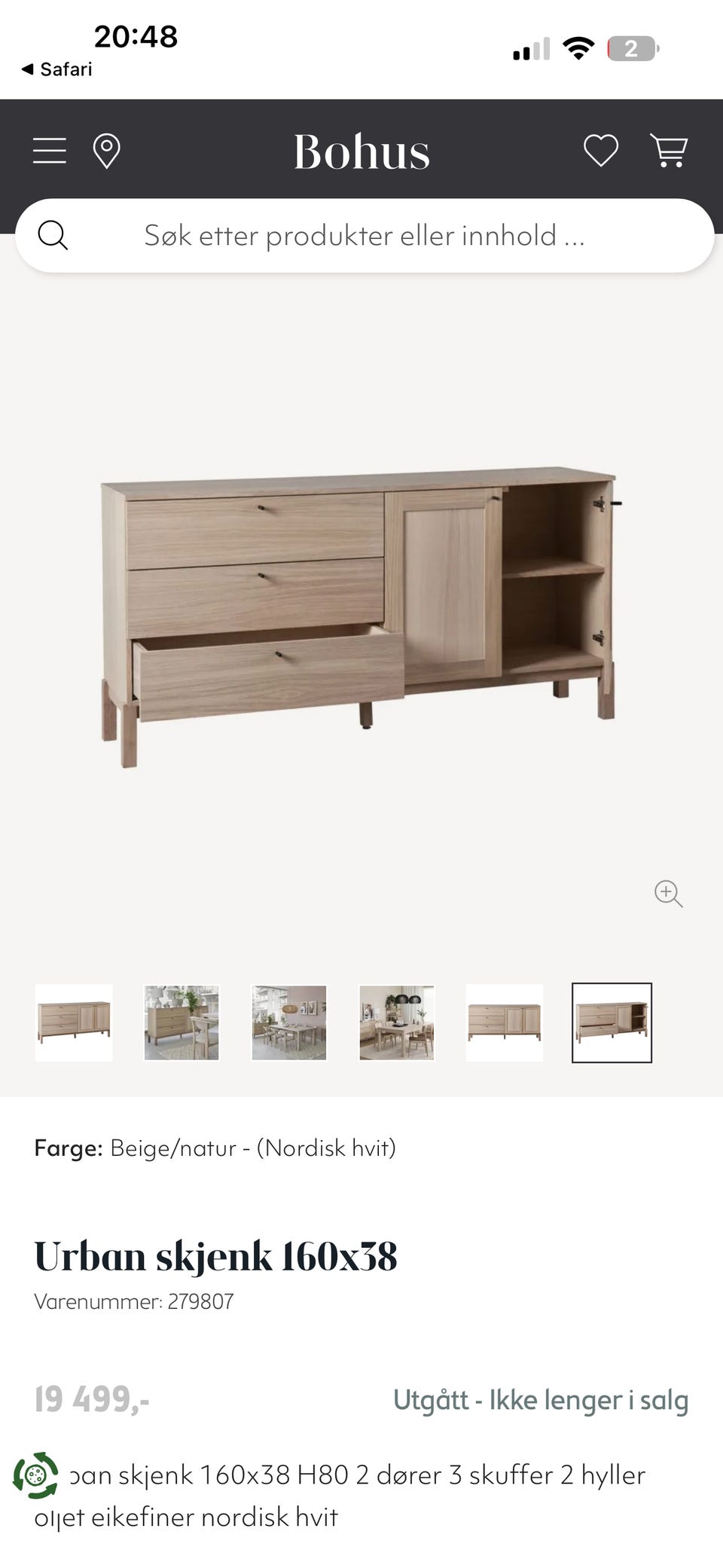Select the third thumbnail of dining room
The height and width of the screenshot is (1568, 723).
(x=289, y=1022)
